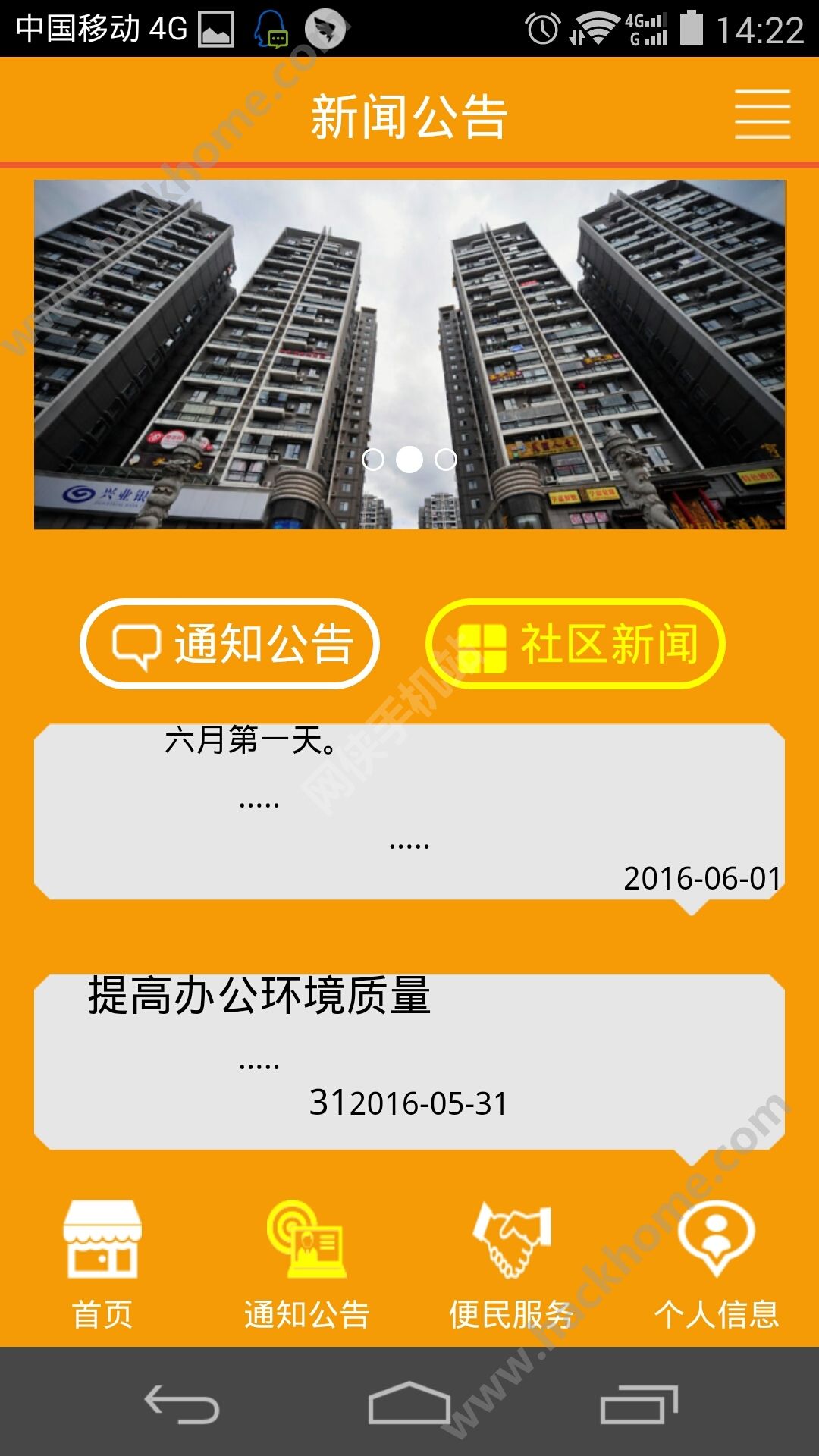This screenshot has width=819, height=1456.
Task: Open the apartment buildings banner image
Action: pos(409,354)
